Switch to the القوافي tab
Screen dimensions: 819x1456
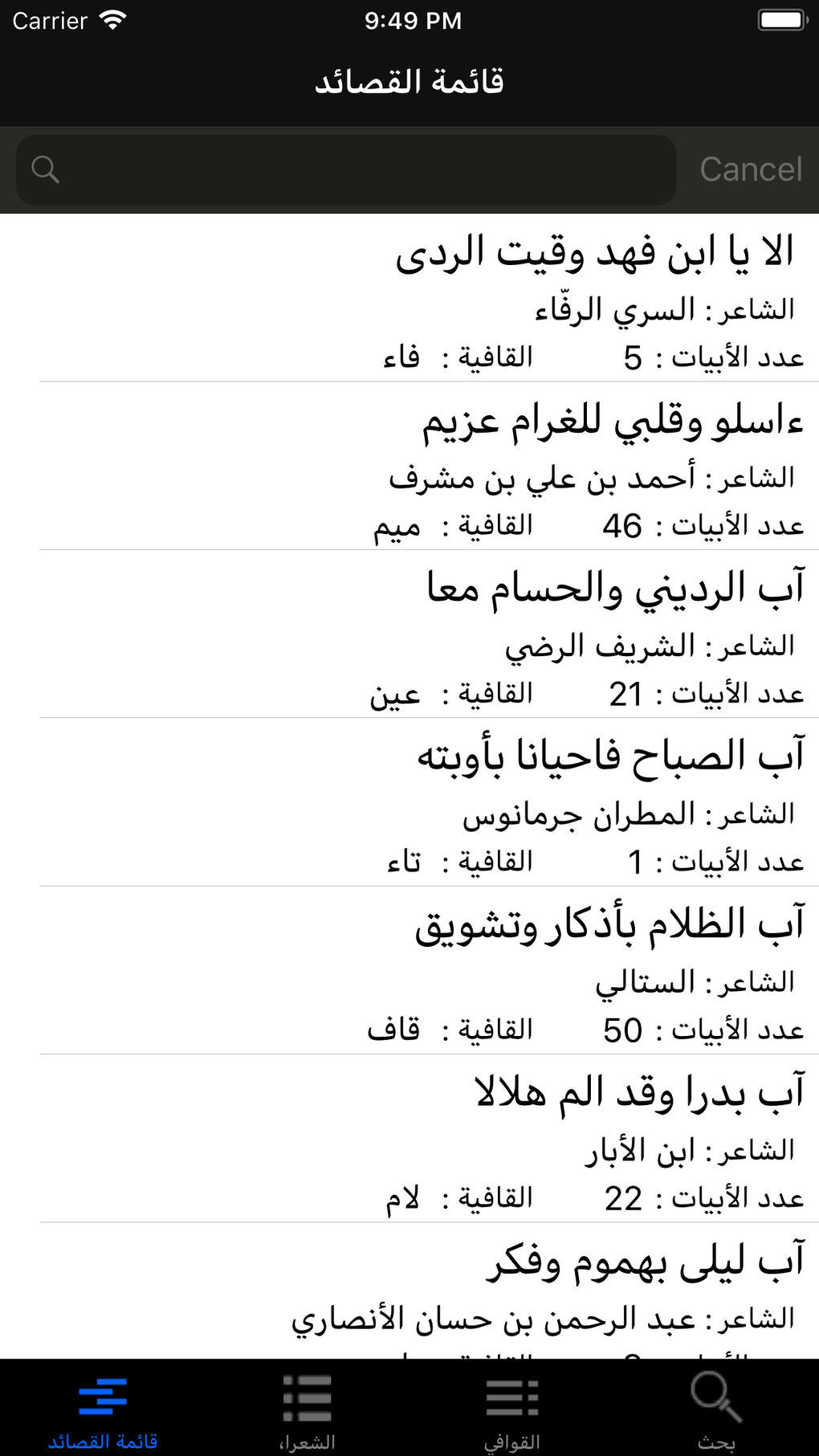[511, 1410]
